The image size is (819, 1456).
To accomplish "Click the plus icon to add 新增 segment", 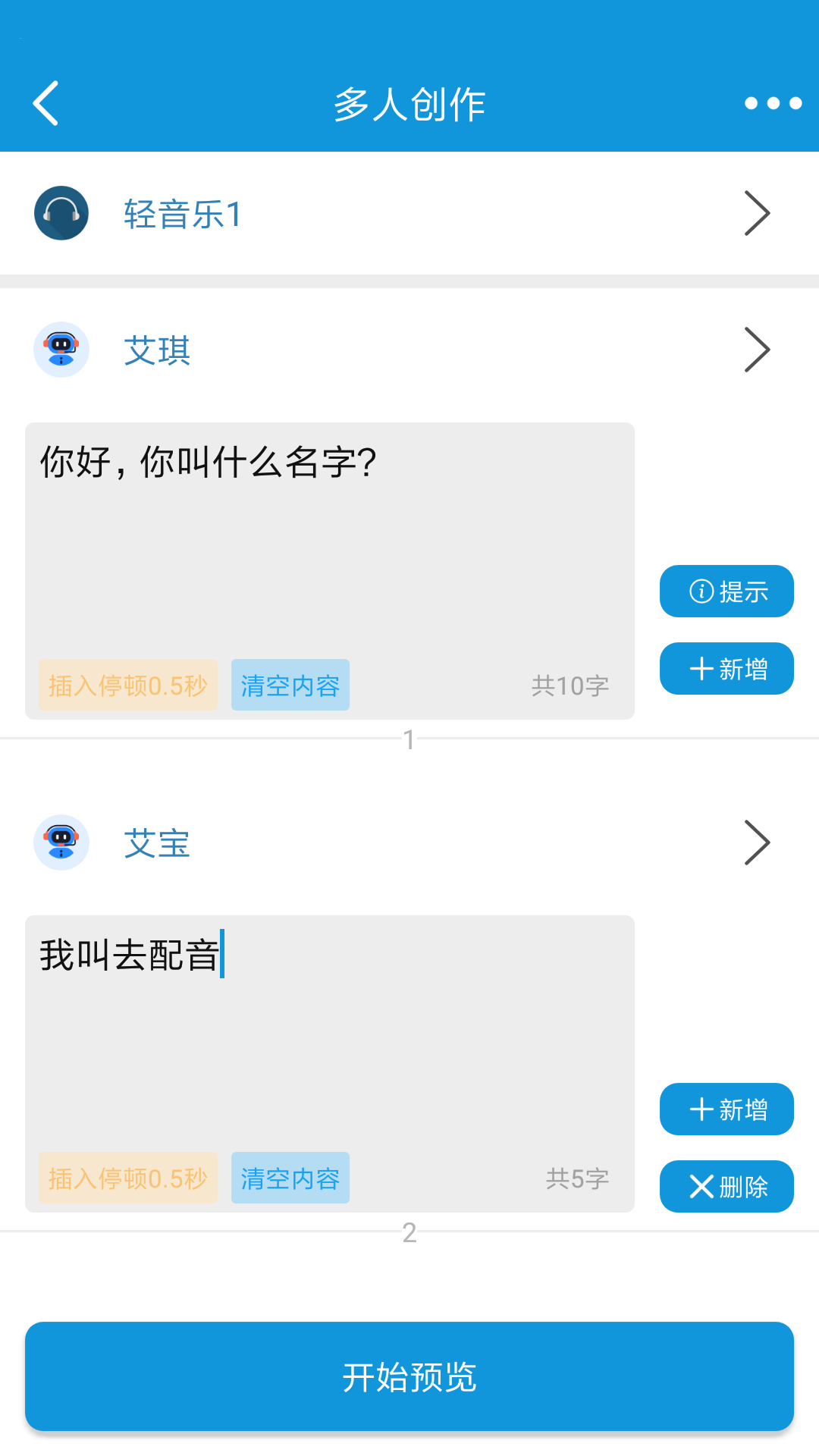I will pos(701,668).
